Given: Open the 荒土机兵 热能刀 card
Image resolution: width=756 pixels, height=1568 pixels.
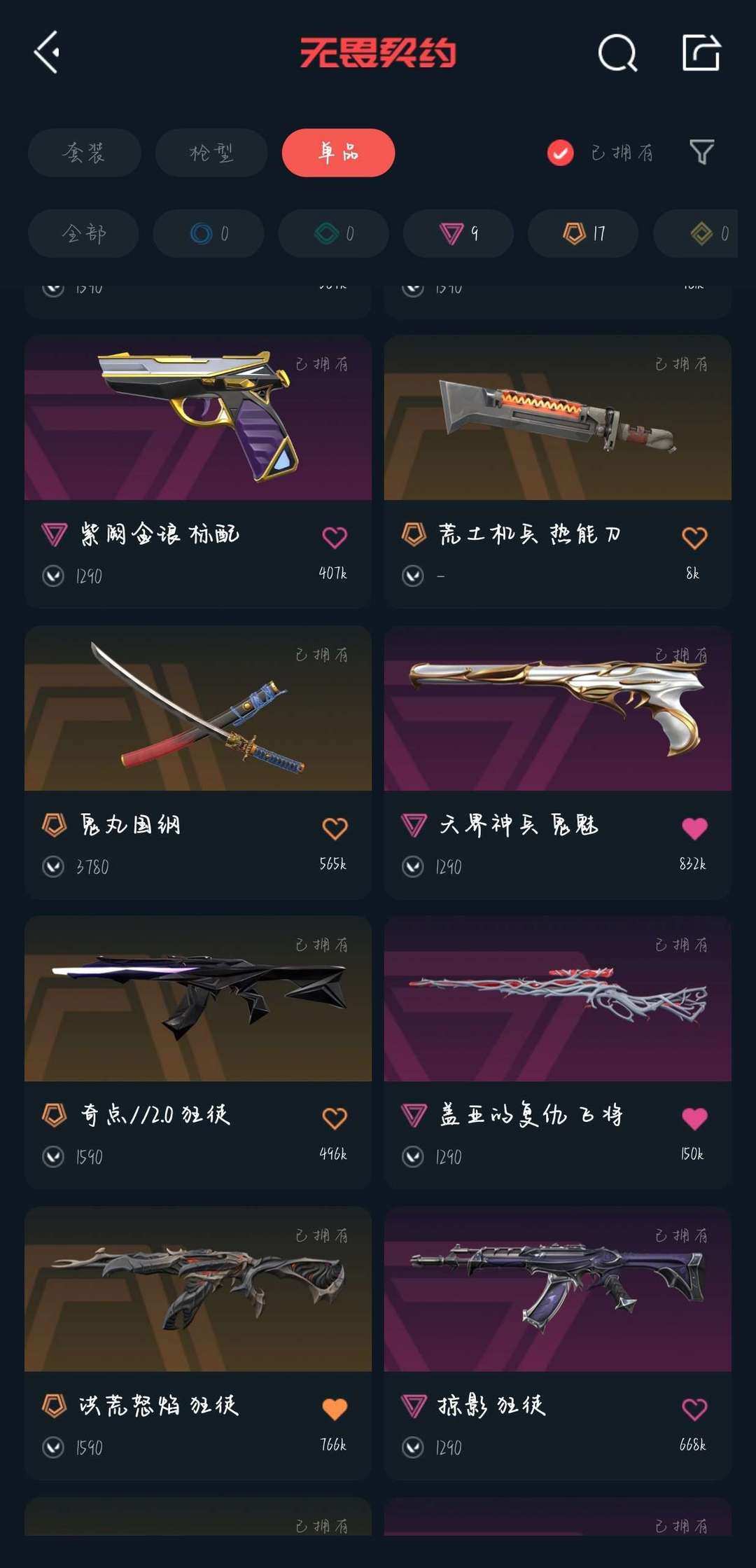Looking at the screenshot, I should click(x=558, y=471).
